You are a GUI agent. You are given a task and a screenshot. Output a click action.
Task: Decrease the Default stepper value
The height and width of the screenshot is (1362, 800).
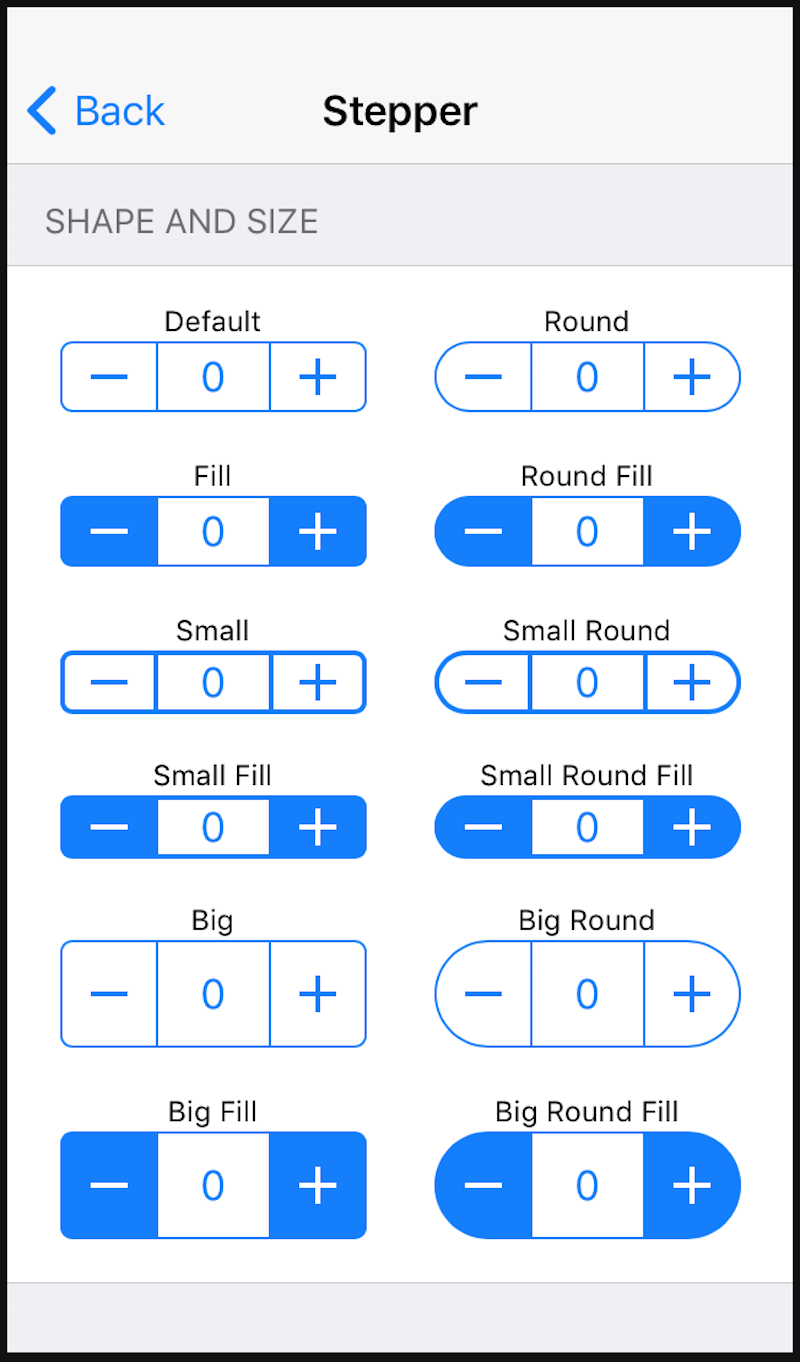pos(109,377)
